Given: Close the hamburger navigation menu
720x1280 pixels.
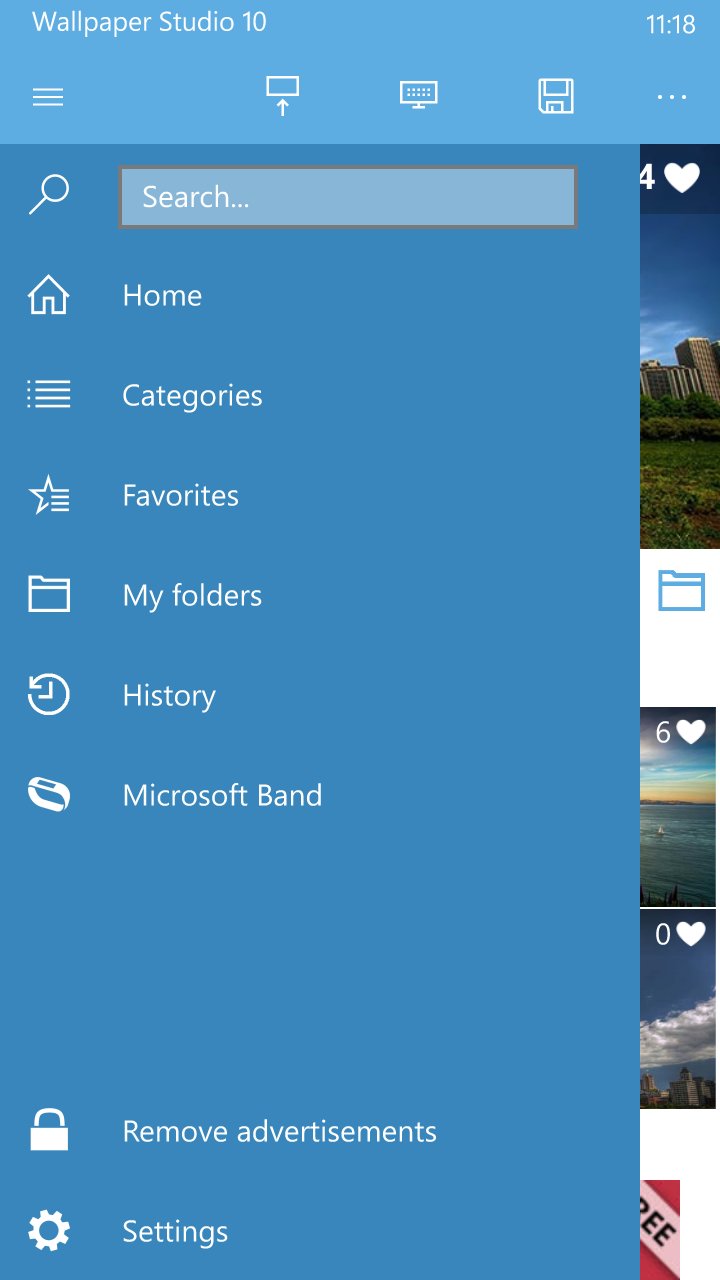Looking at the screenshot, I should [48, 97].
